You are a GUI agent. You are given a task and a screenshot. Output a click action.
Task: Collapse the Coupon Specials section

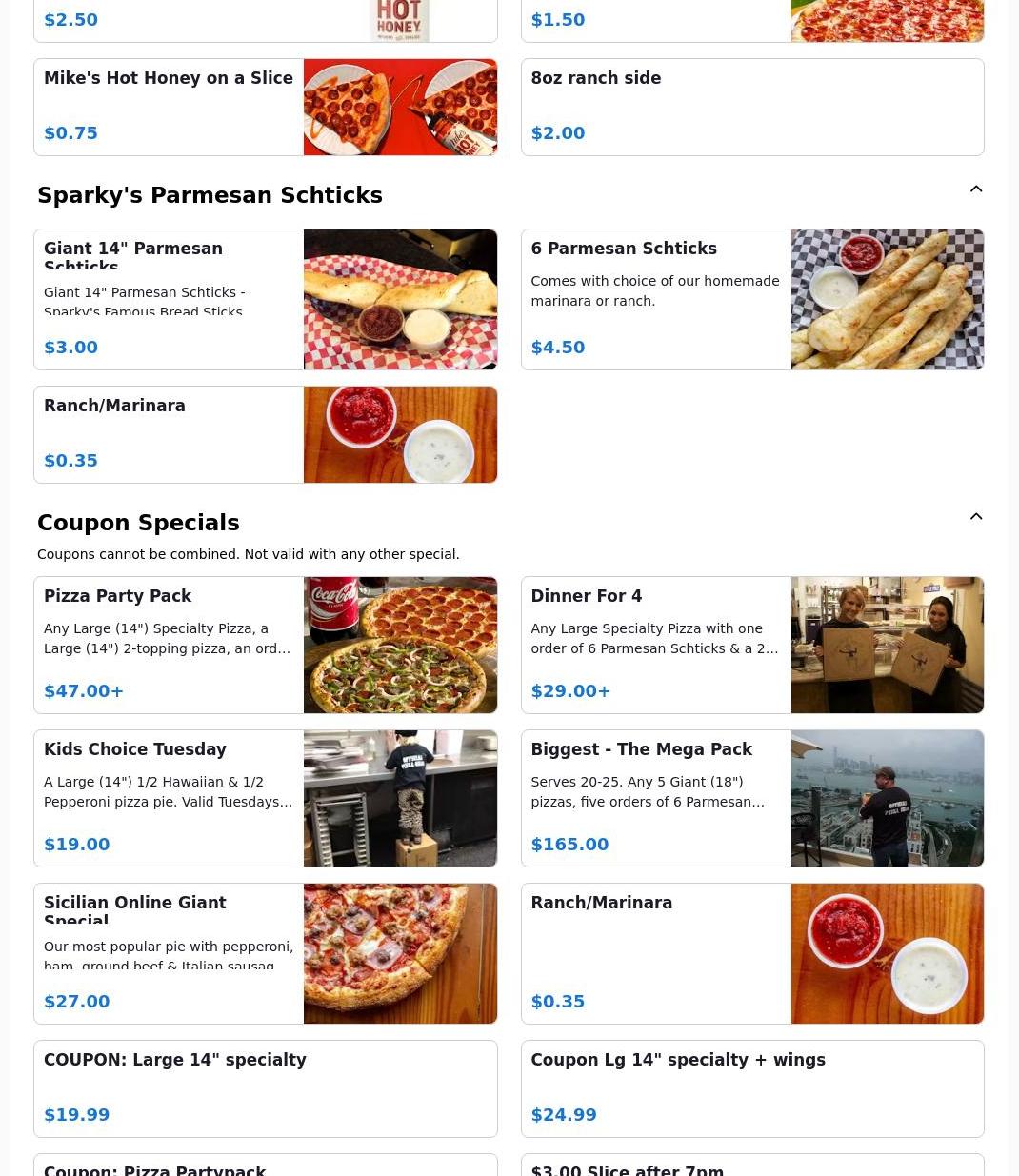(975, 517)
